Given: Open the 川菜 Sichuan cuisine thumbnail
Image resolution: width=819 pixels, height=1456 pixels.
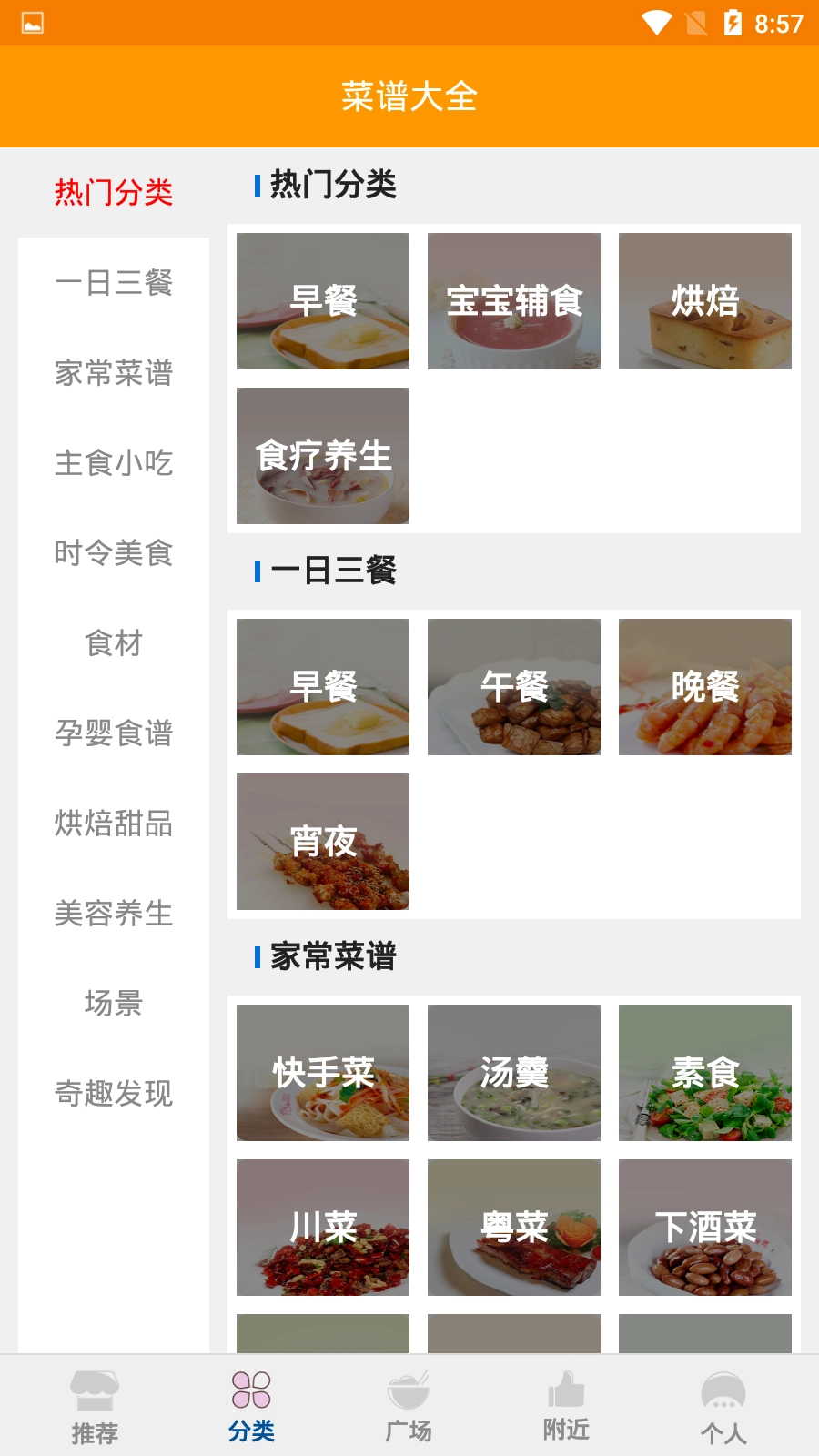Looking at the screenshot, I should 323,1227.
